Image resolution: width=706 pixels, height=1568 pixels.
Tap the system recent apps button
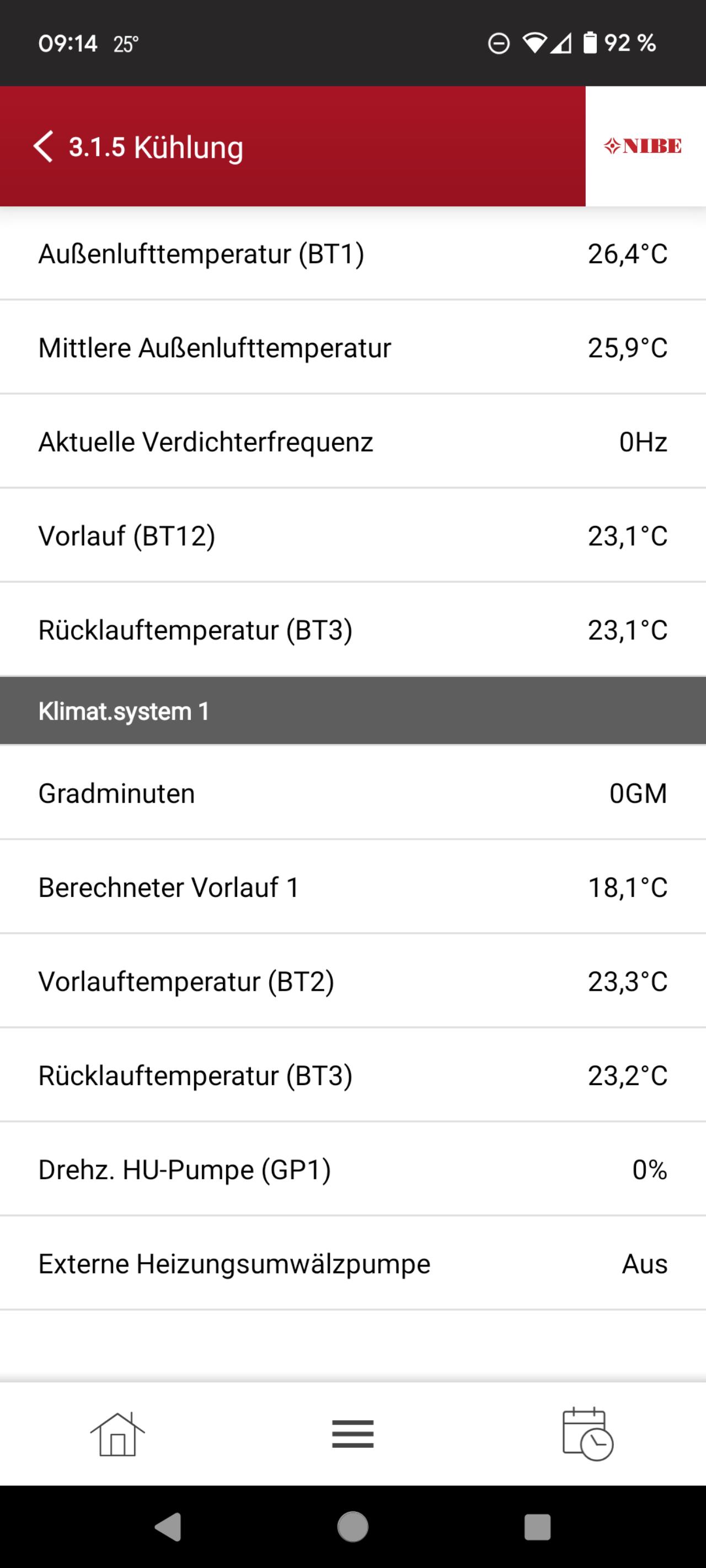[x=537, y=1527]
